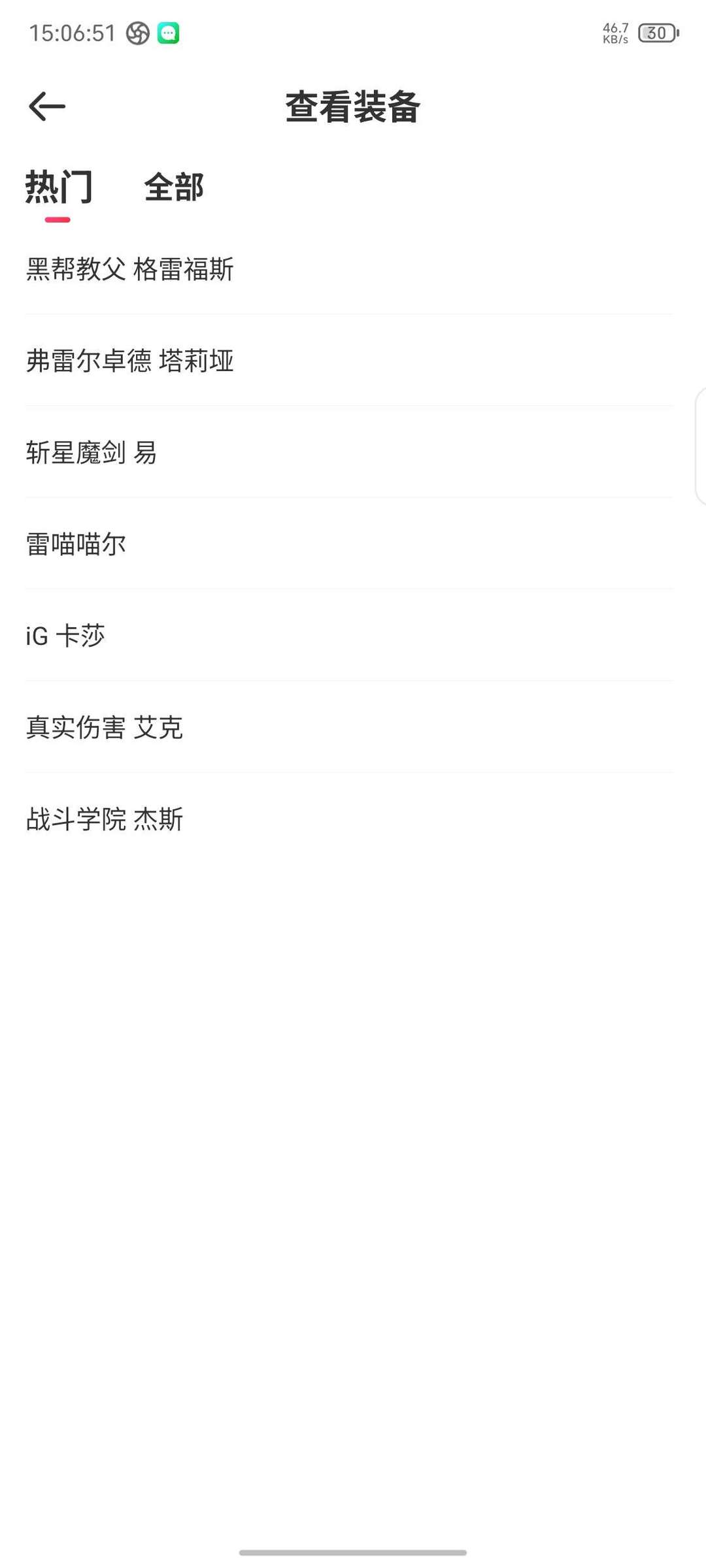The width and height of the screenshot is (706, 1568).
Task: Switch to the 全部 tab
Action: click(x=174, y=188)
